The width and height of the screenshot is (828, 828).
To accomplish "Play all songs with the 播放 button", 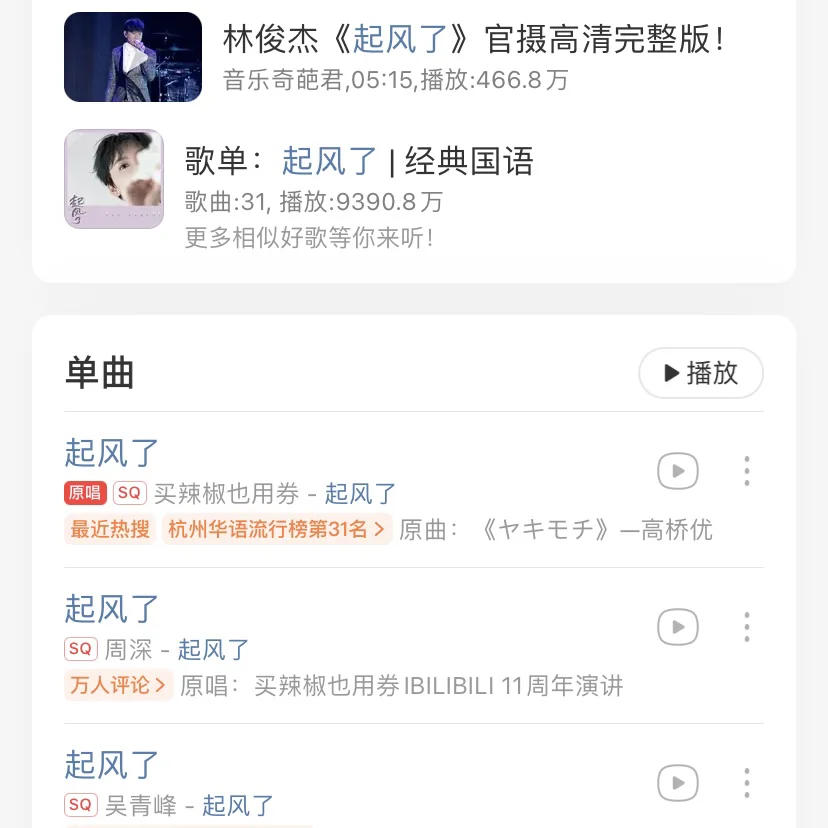I will 701,373.
